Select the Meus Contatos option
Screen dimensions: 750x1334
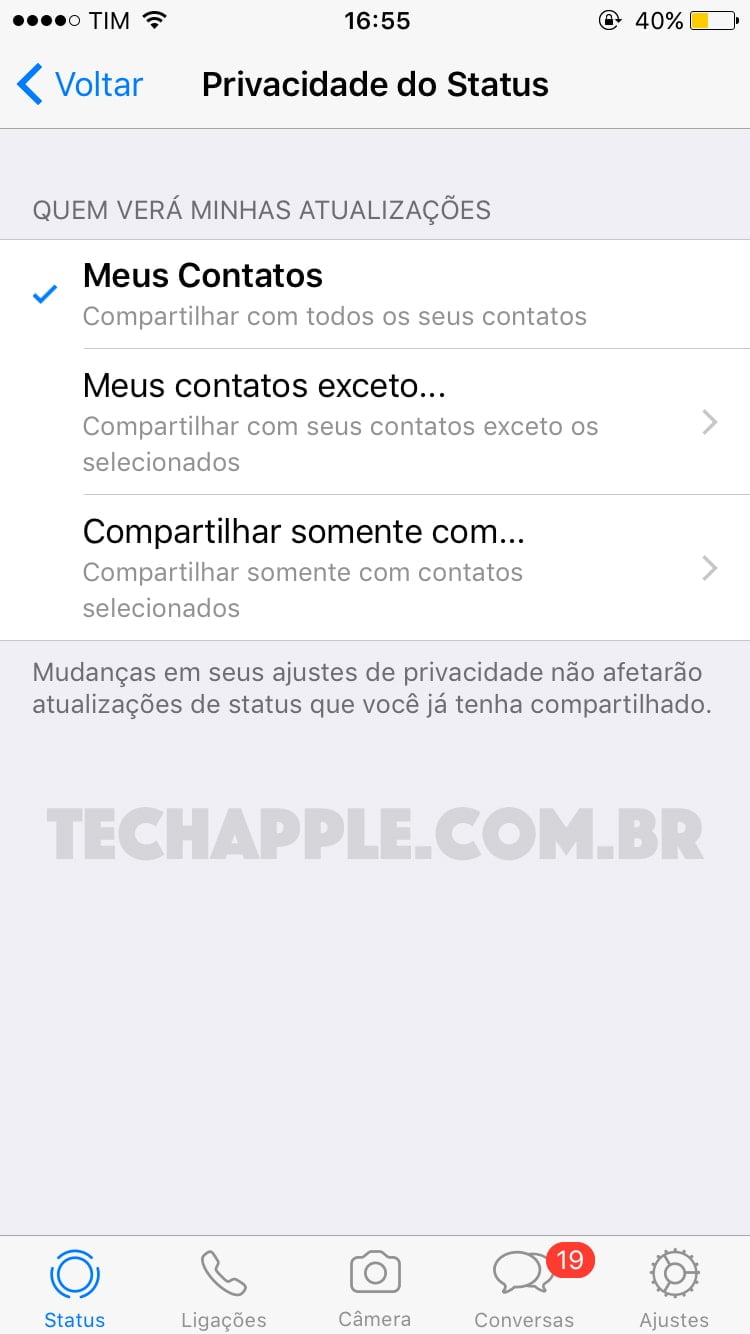[x=375, y=294]
